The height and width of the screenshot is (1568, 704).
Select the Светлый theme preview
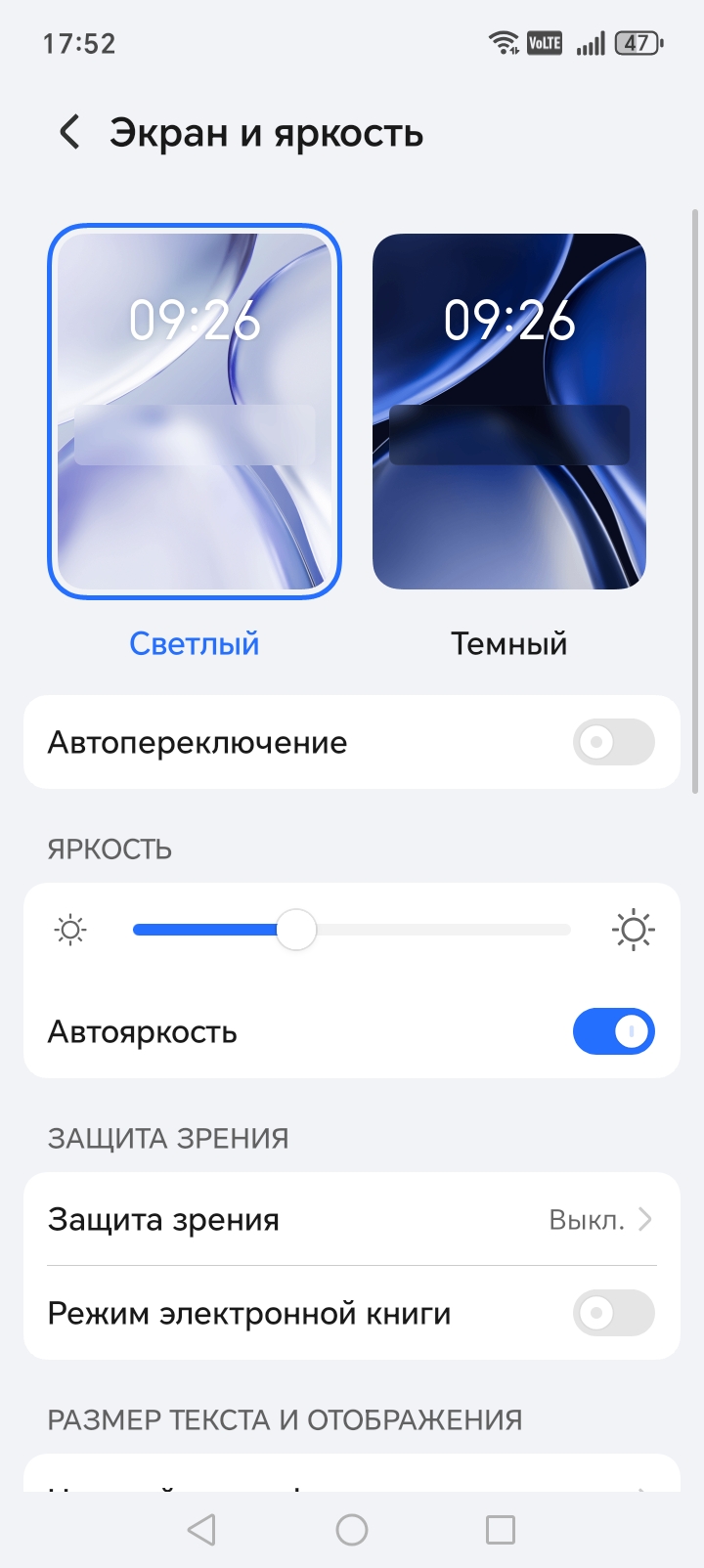(x=195, y=412)
